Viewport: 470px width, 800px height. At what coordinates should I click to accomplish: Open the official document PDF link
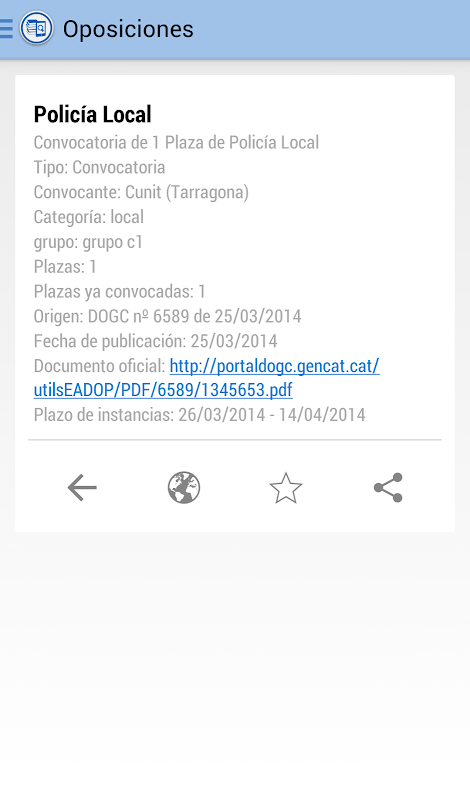pos(206,378)
